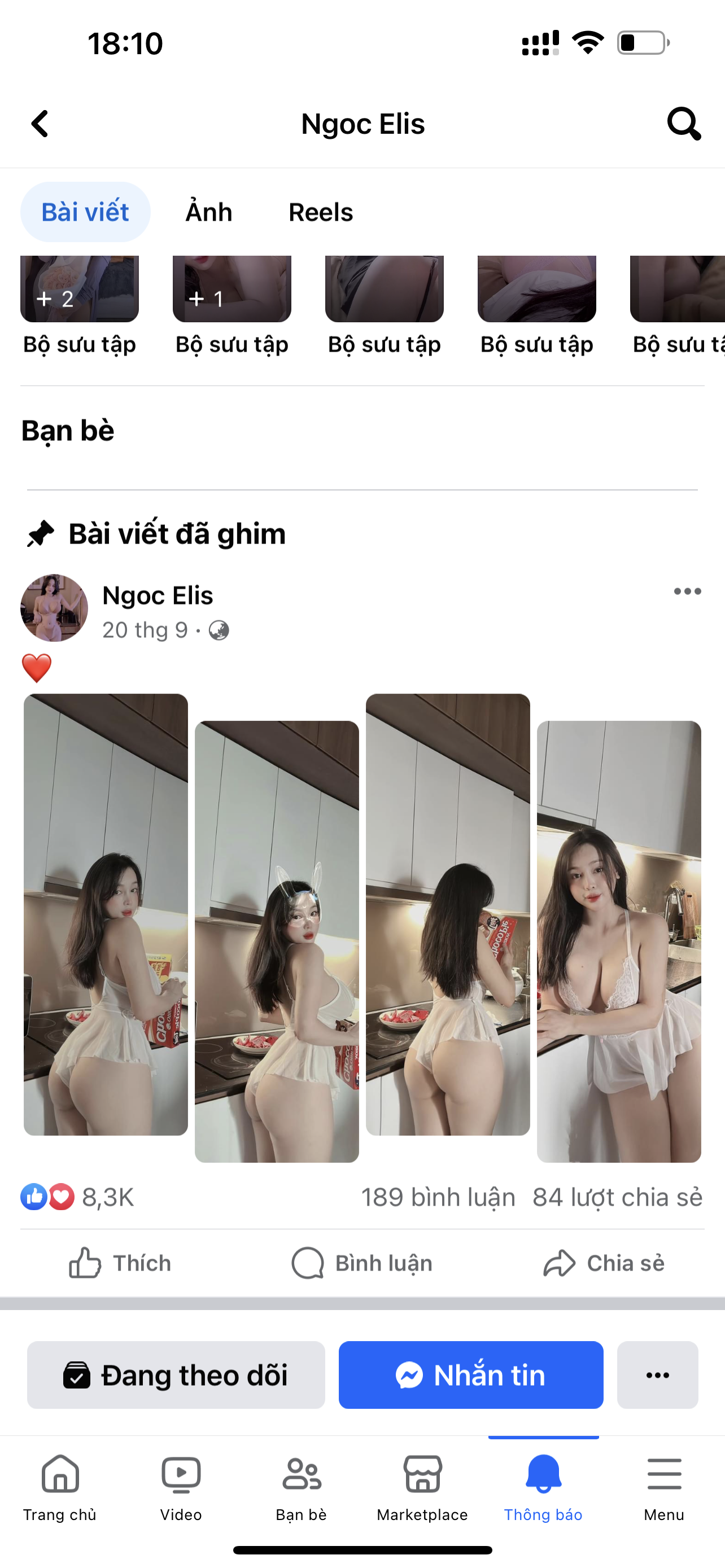Image resolution: width=725 pixels, height=1568 pixels.
Task: Tap the Đang theo dõi button
Action: (x=176, y=1375)
